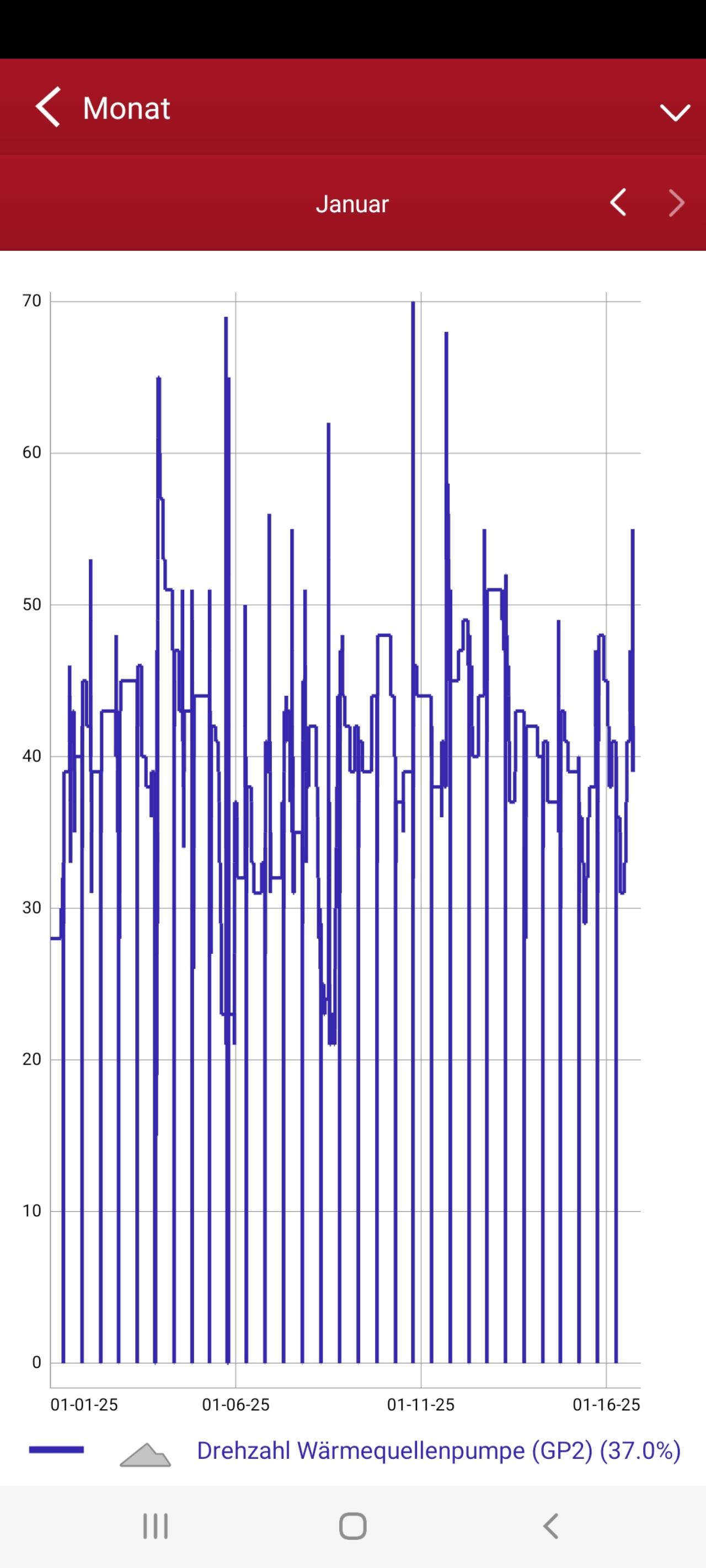Expand the Monat period dropdown

[x=675, y=112]
